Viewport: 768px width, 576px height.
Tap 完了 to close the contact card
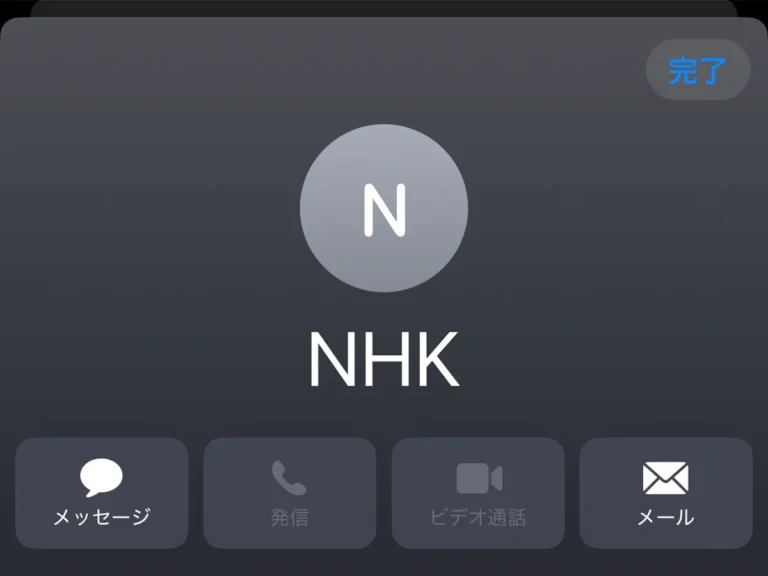[697, 70]
